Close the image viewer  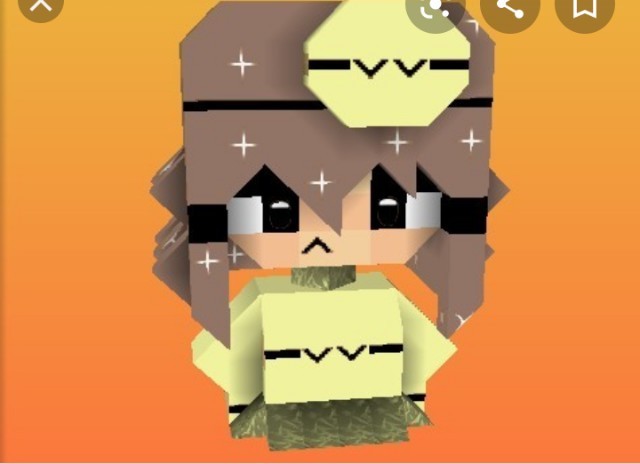(x=40, y=7)
